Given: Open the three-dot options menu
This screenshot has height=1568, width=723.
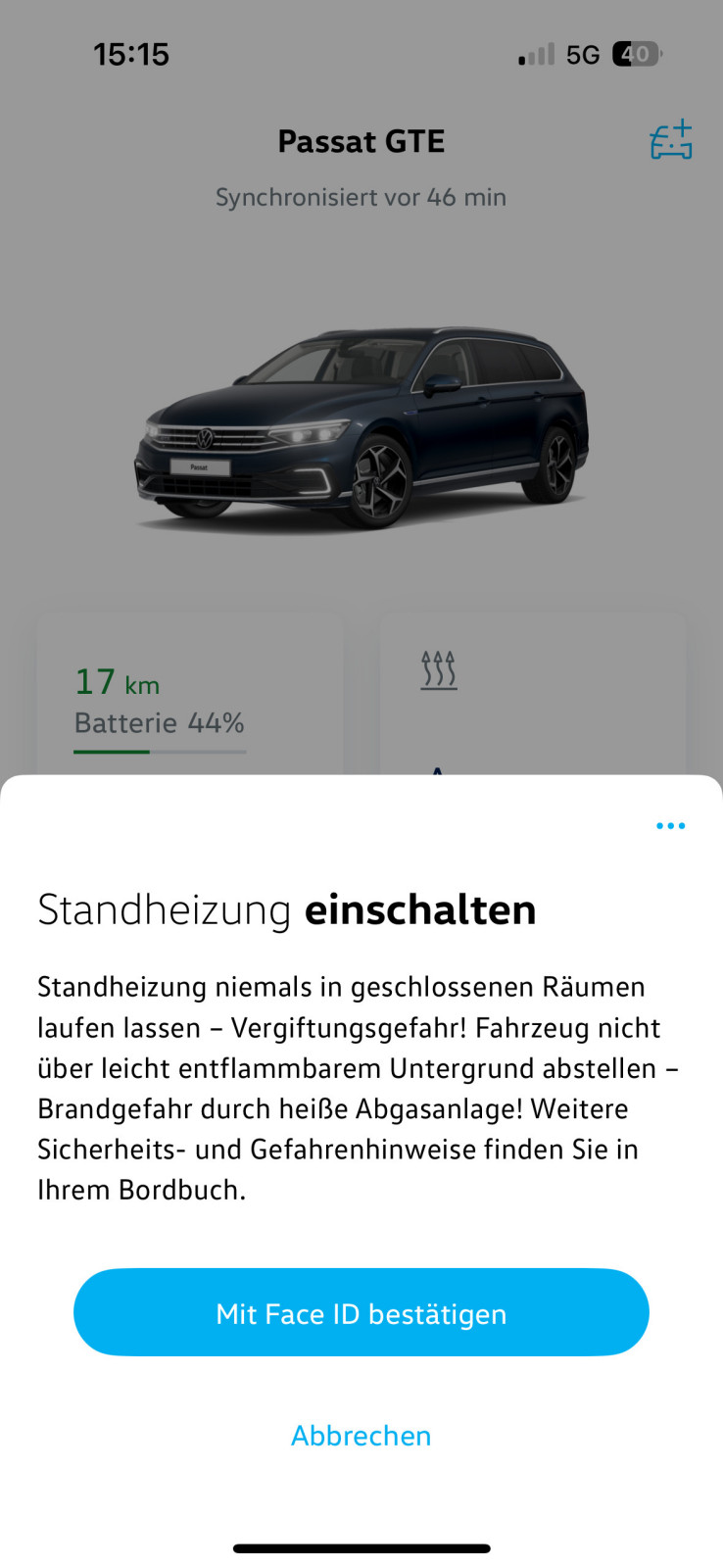Looking at the screenshot, I should pyautogui.click(x=671, y=825).
